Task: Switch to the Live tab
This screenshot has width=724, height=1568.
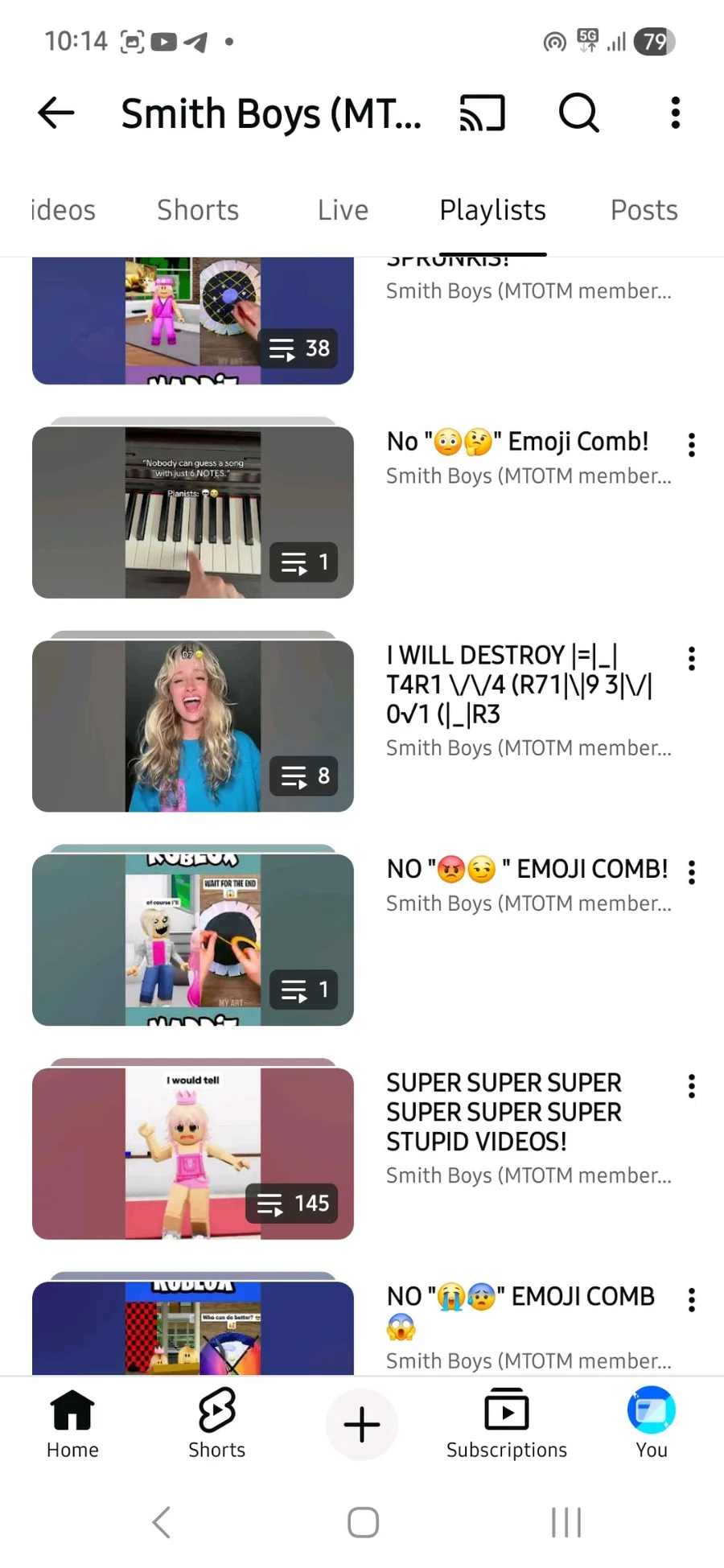Action: tap(343, 210)
